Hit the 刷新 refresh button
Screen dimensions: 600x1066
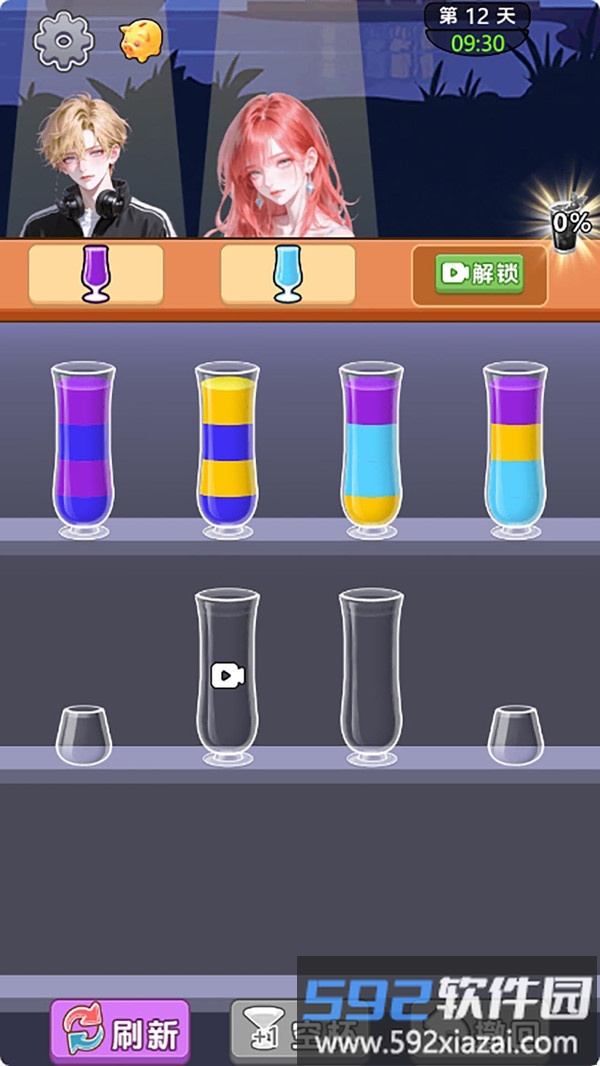(x=120, y=1032)
